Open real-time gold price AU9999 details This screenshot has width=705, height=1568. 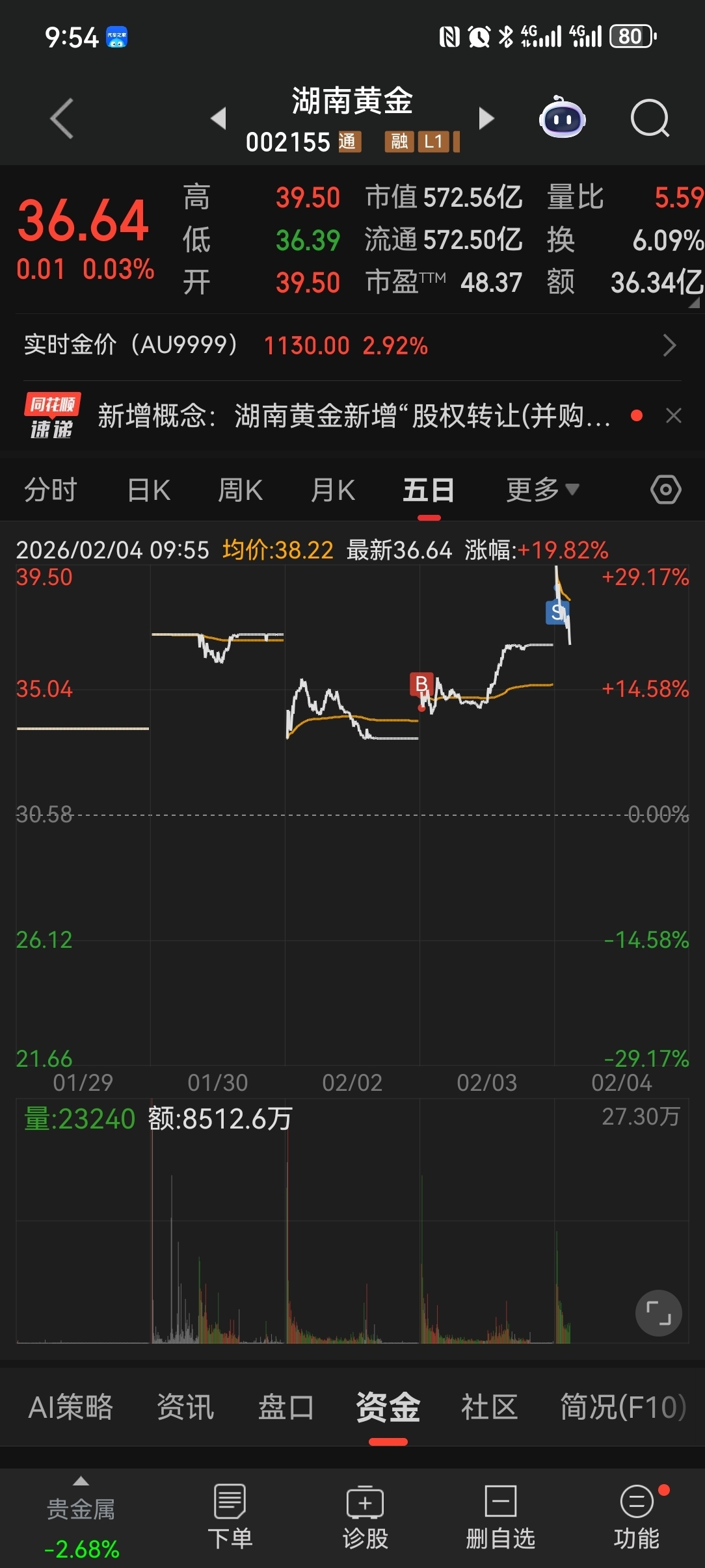pos(351,345)
